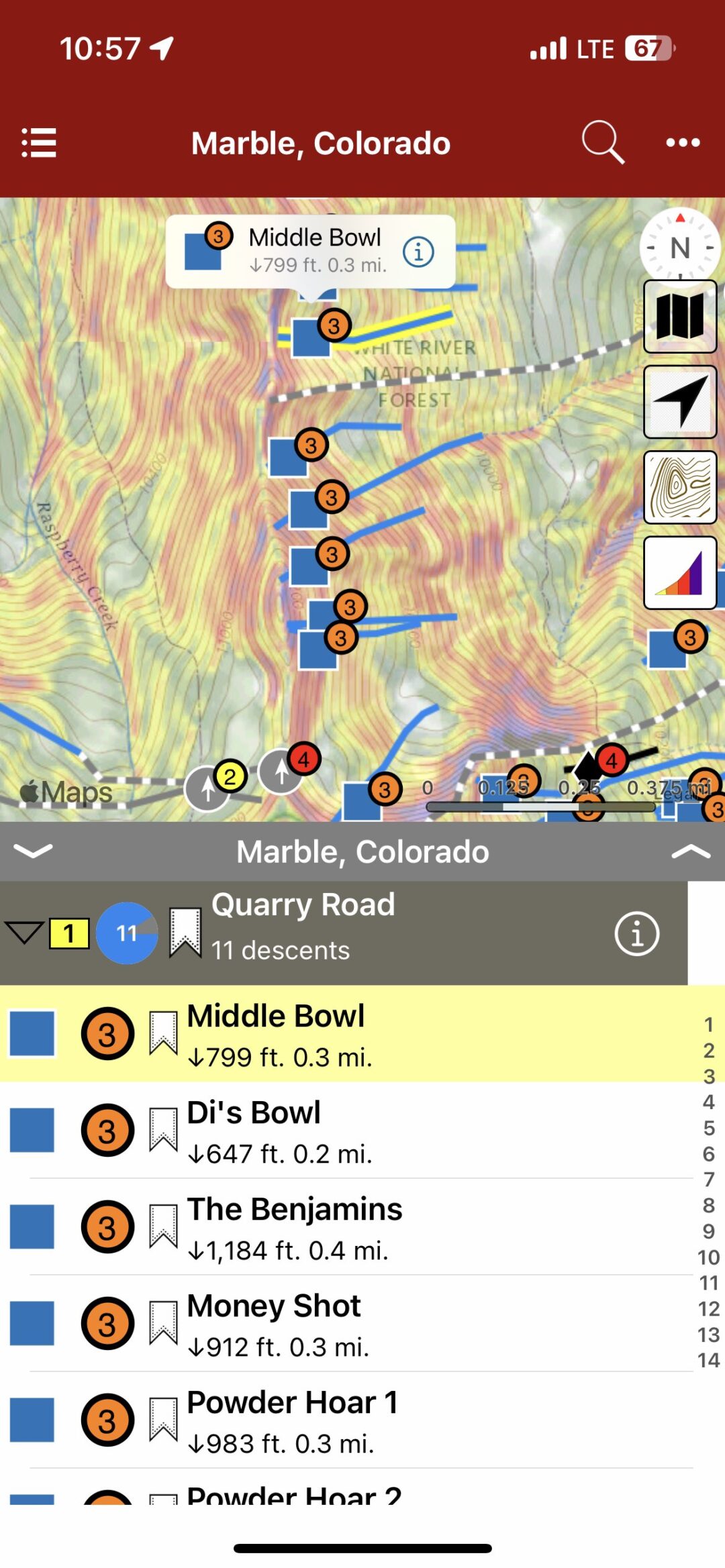Reset map orientation with the compass
The height and width of the screenshot is (1568, 725).
point(679,247)
